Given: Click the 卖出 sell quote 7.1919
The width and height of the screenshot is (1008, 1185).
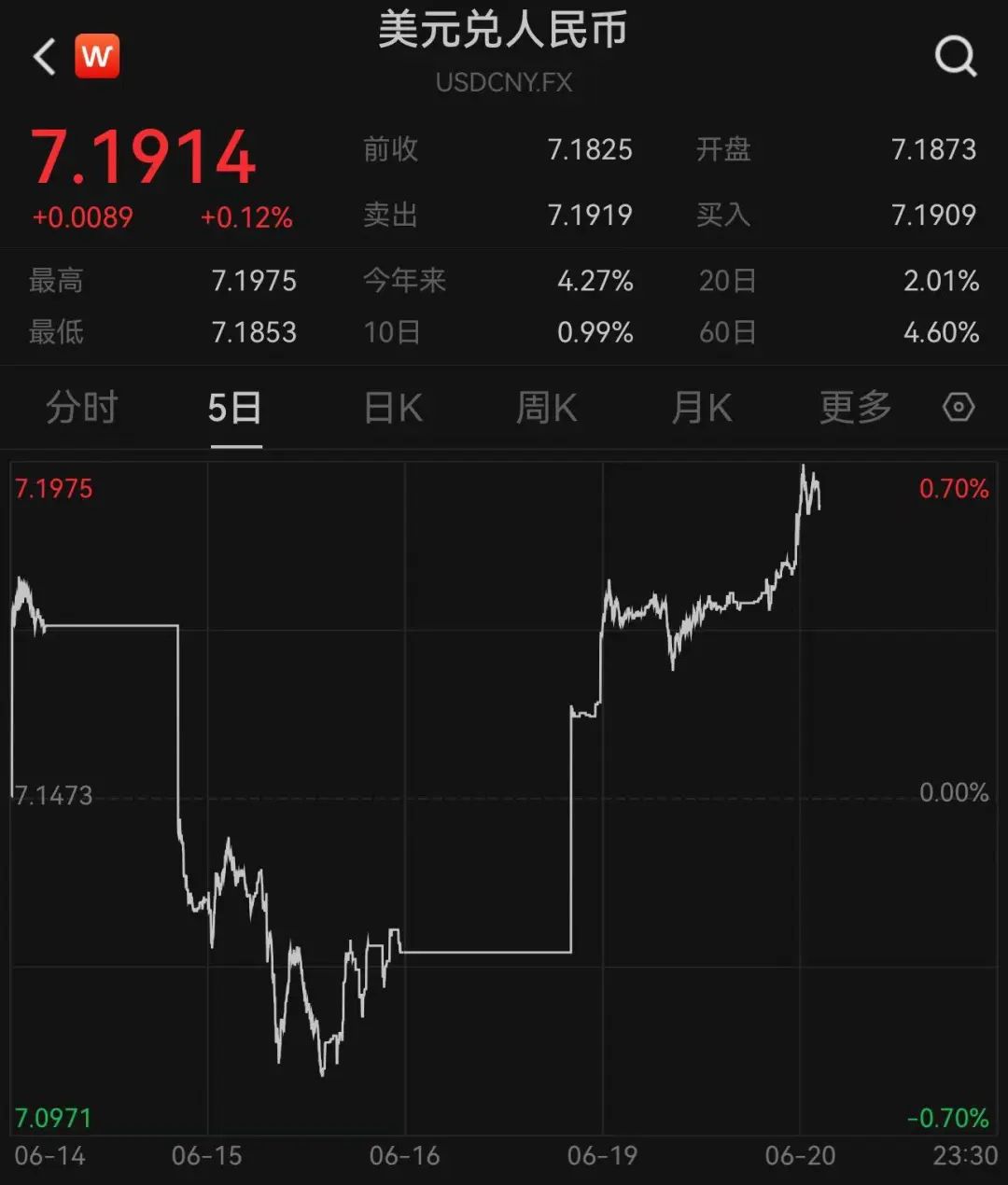Looking at the screenshot, I should point(591,216).
